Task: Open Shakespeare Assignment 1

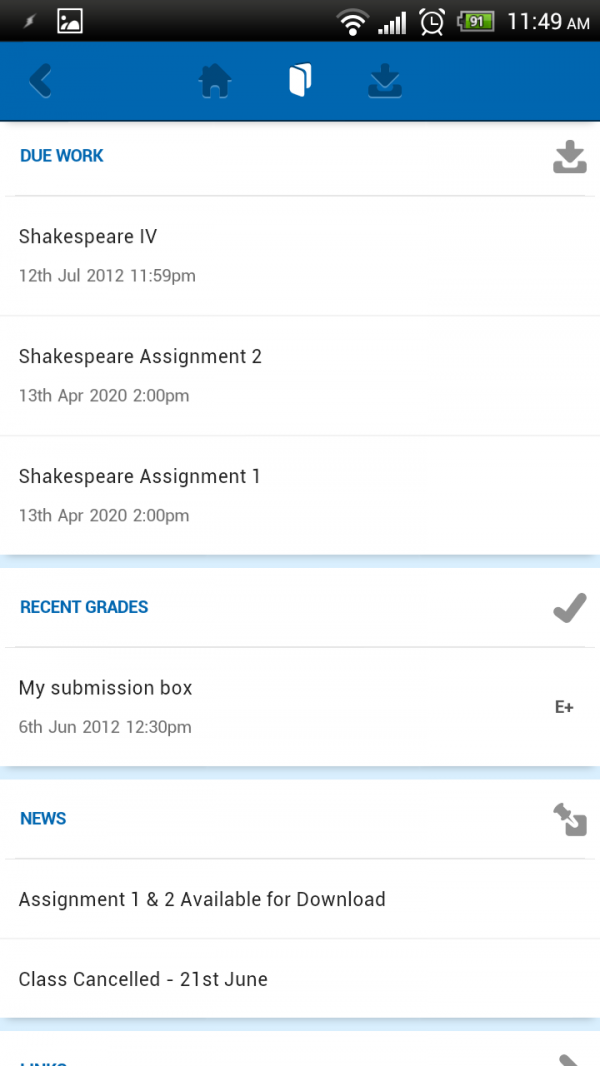Action: 300,496
